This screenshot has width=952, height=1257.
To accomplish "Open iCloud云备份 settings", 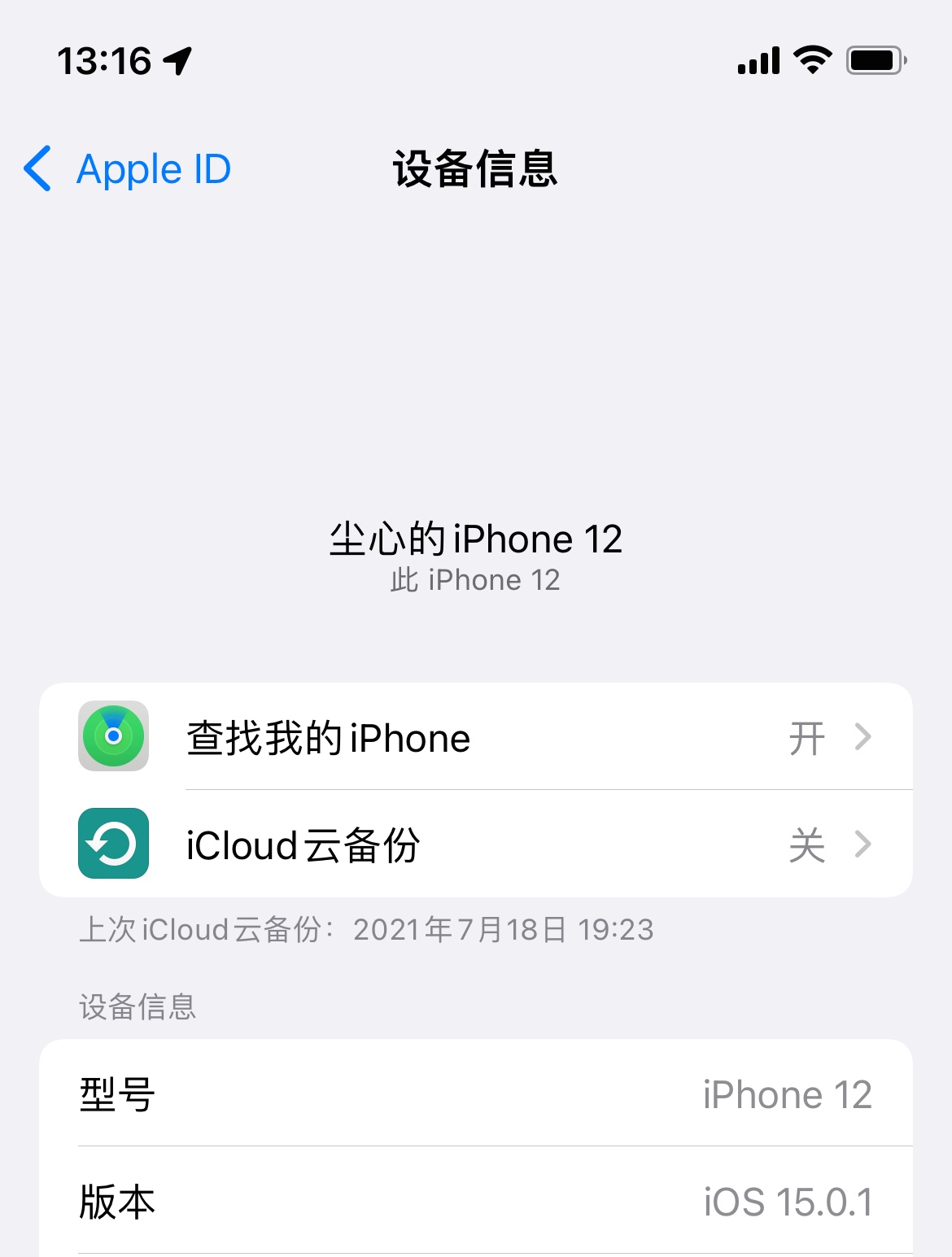I will point(475,844).
